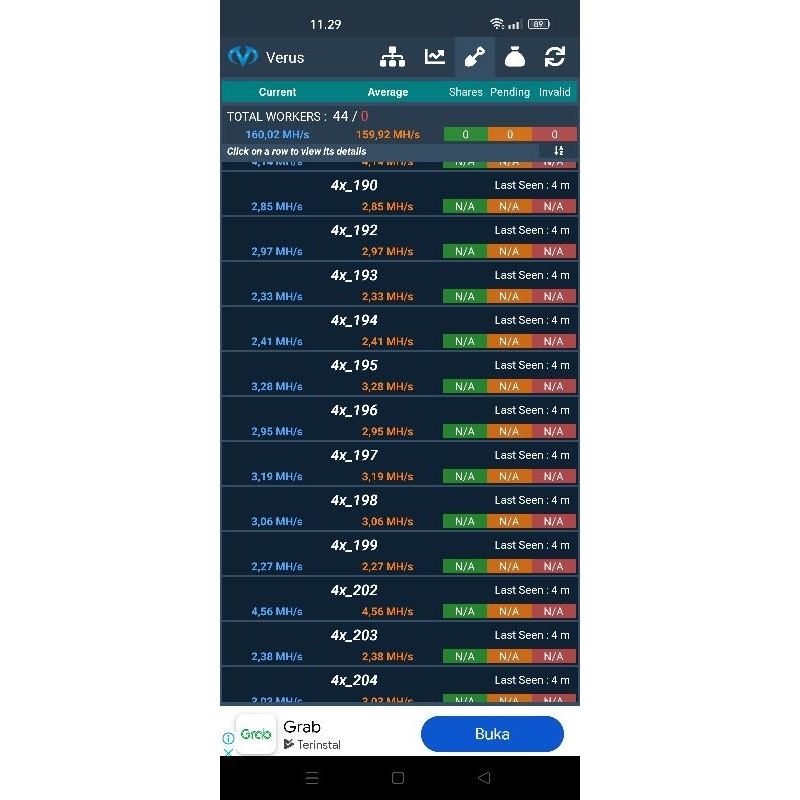Screen dimensions: 800x800
Task: Open the pool network hierarchy icon
Action: tap(393, 57)
